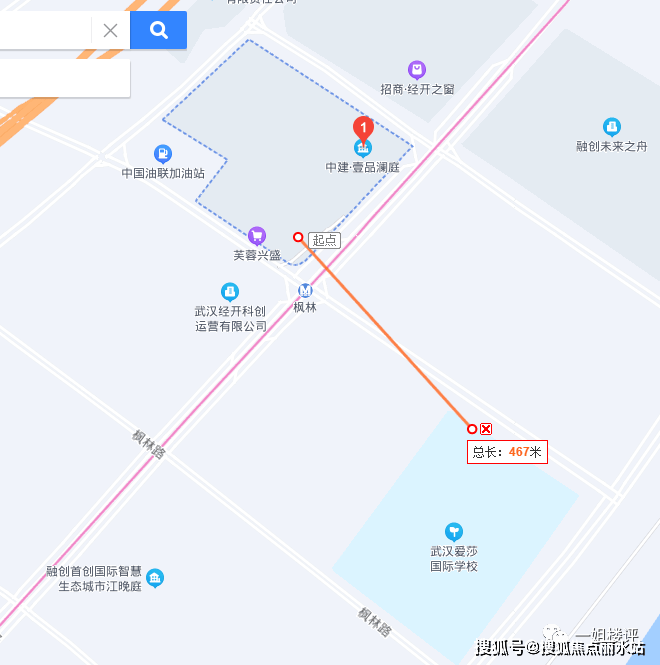The width and height of the screenshot is (660, 665).
Task: Open the 融创首创国际智慧生态城市江晚庭 marker
Action: (155, 578)
